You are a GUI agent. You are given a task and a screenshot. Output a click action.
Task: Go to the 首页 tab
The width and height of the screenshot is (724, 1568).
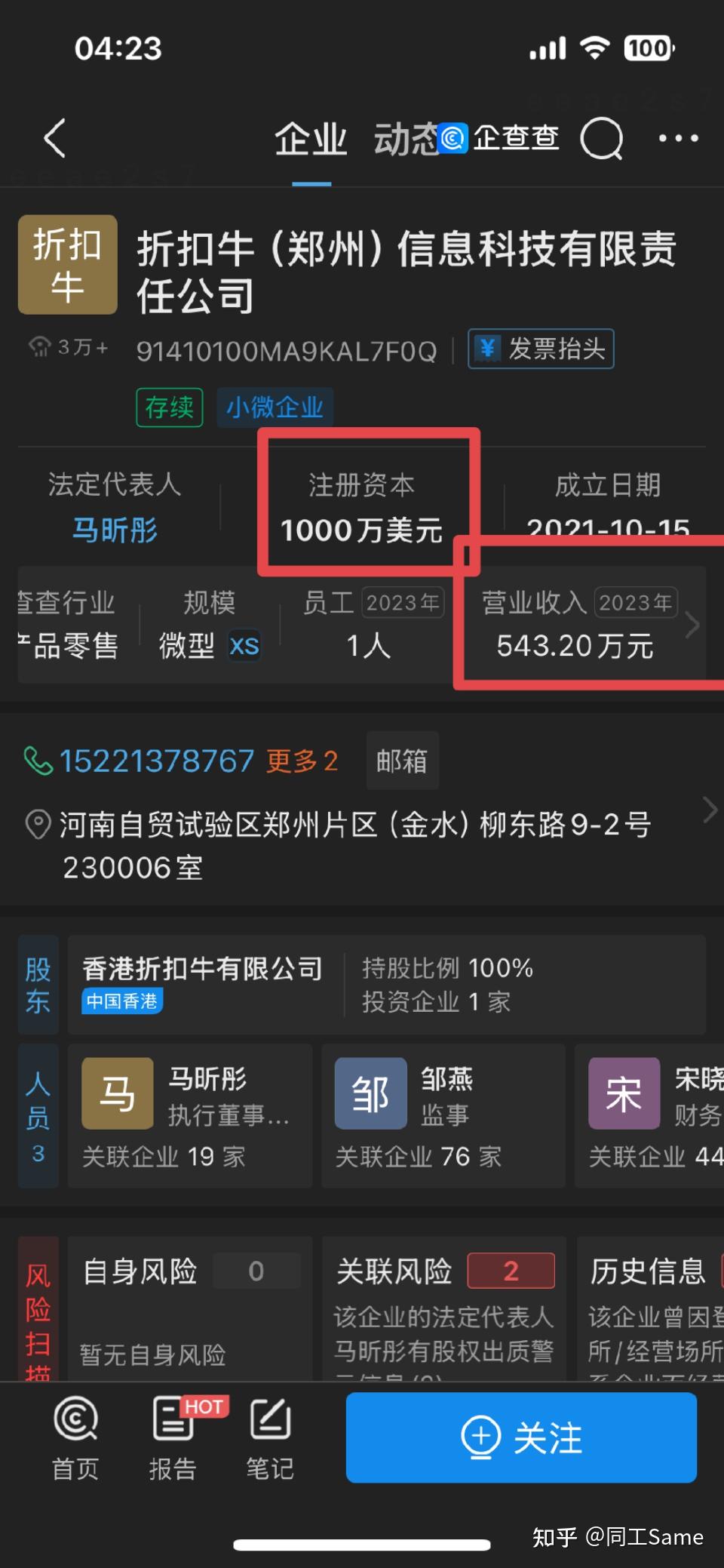point(75,1438)
